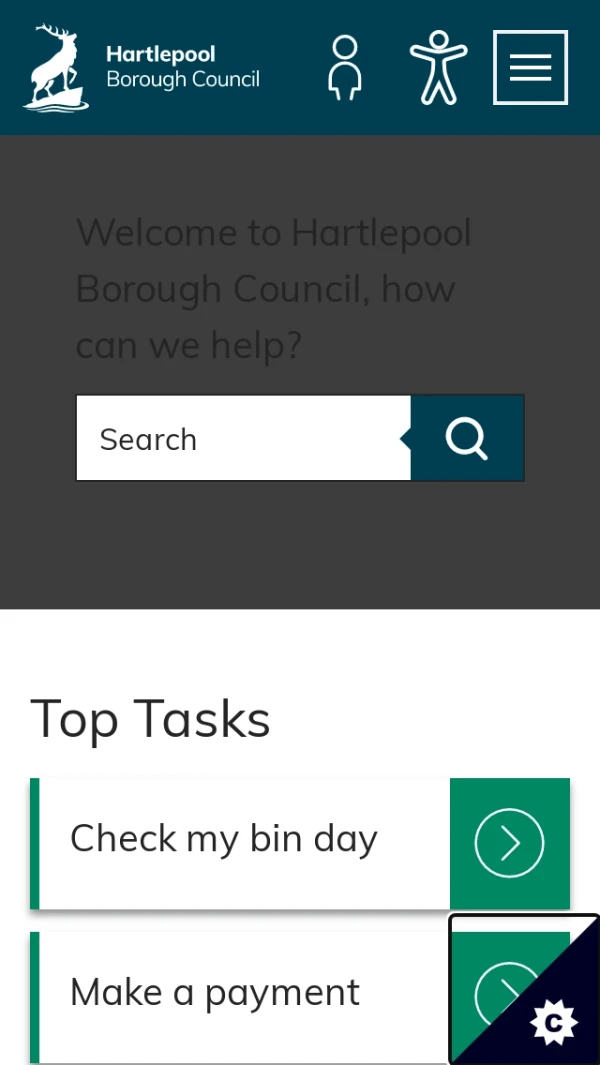Open the accessibility options icon
This screenshot has height=1065, width=600.
438,68
